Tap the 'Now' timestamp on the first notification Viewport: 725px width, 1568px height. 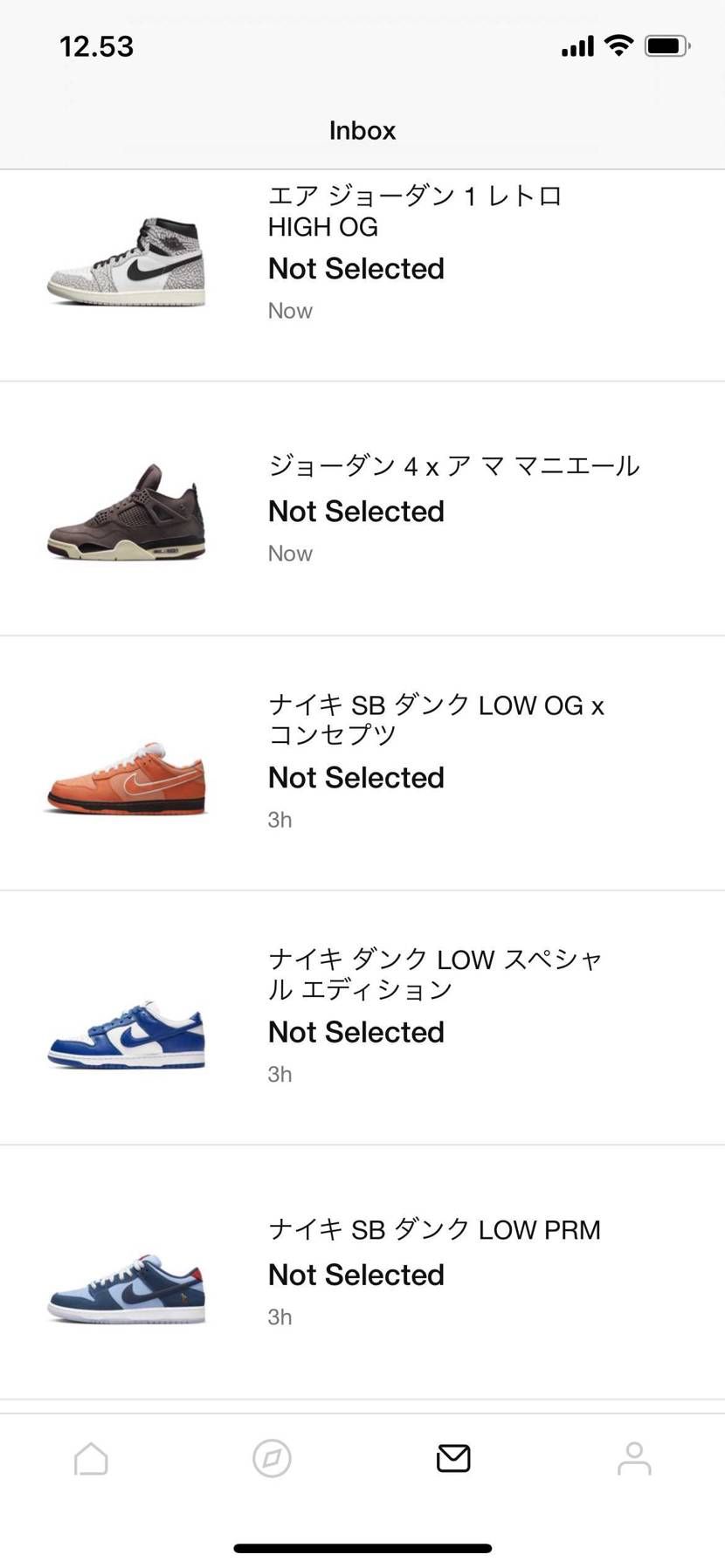[289, 310]
